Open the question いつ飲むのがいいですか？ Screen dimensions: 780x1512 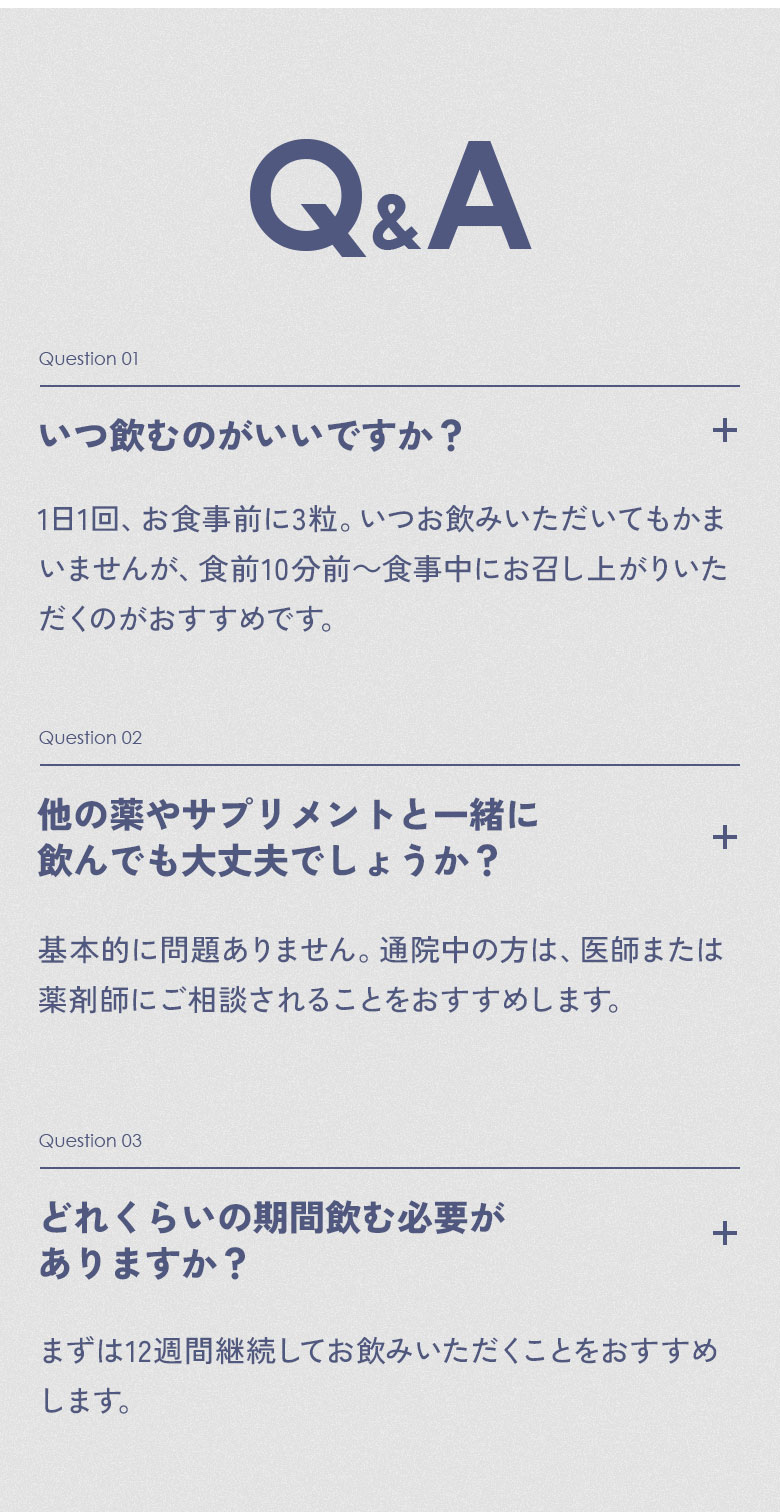237,434
